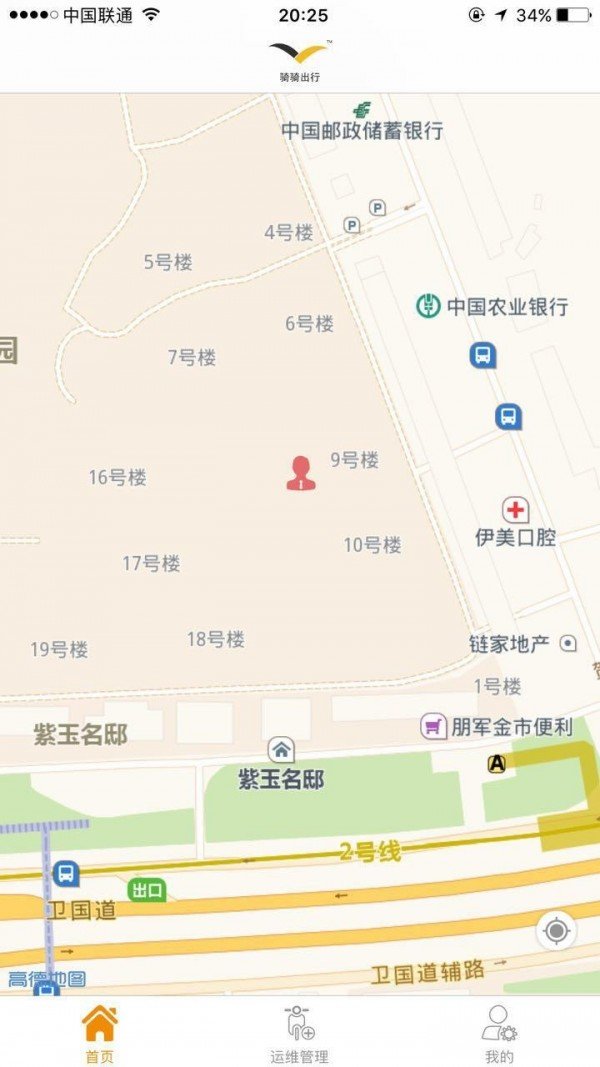Viewport: 600px width, 1067px height.
Task: Switch to the 首页 tab
Action: (x=99, y=1033)
